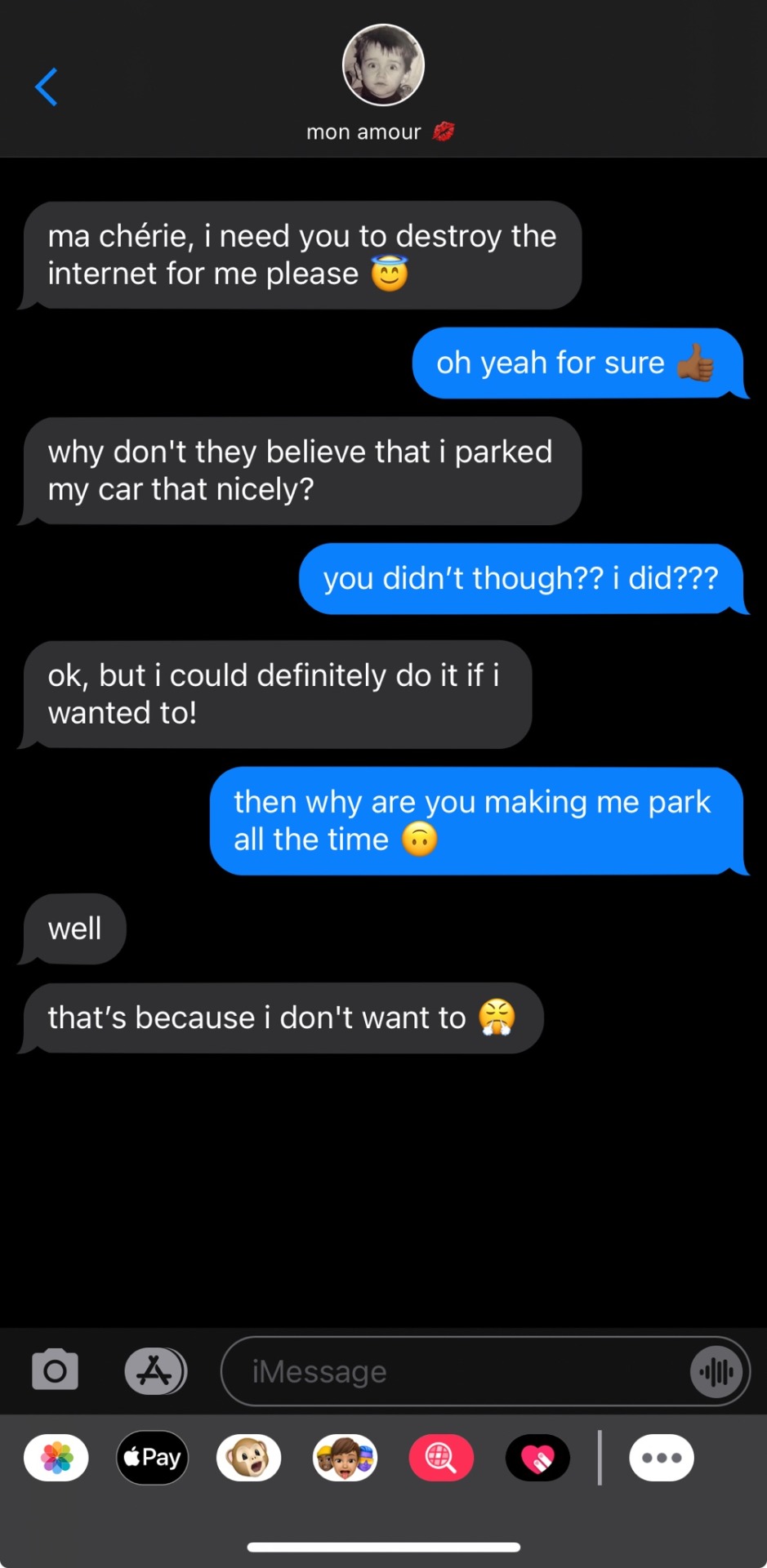This screenshot has height=1568, width=767.
Task: Open the mon amour contact details
Action: click(382, 80)
